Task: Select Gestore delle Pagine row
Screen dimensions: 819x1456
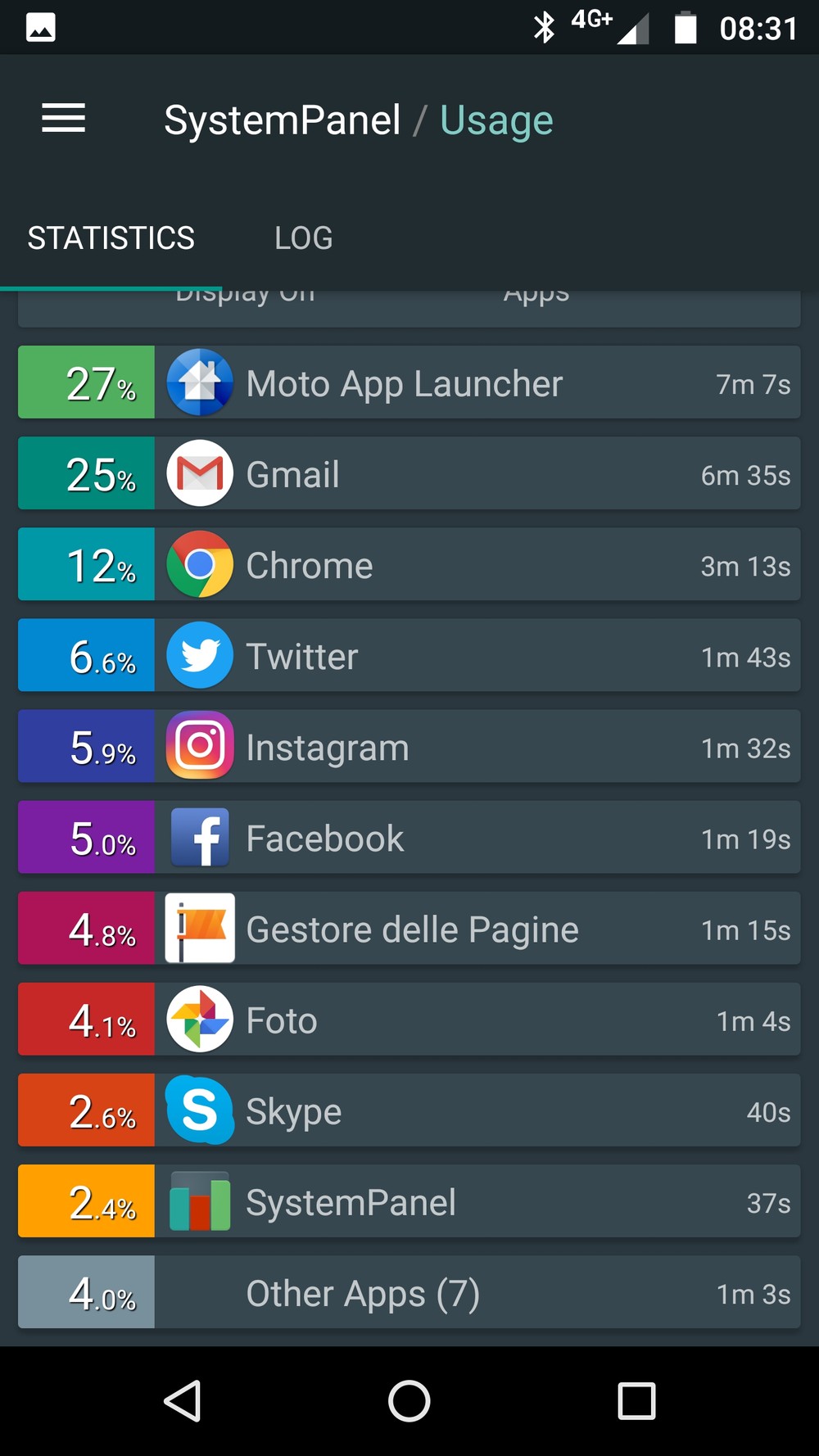Action: click(x=409, y=929)
